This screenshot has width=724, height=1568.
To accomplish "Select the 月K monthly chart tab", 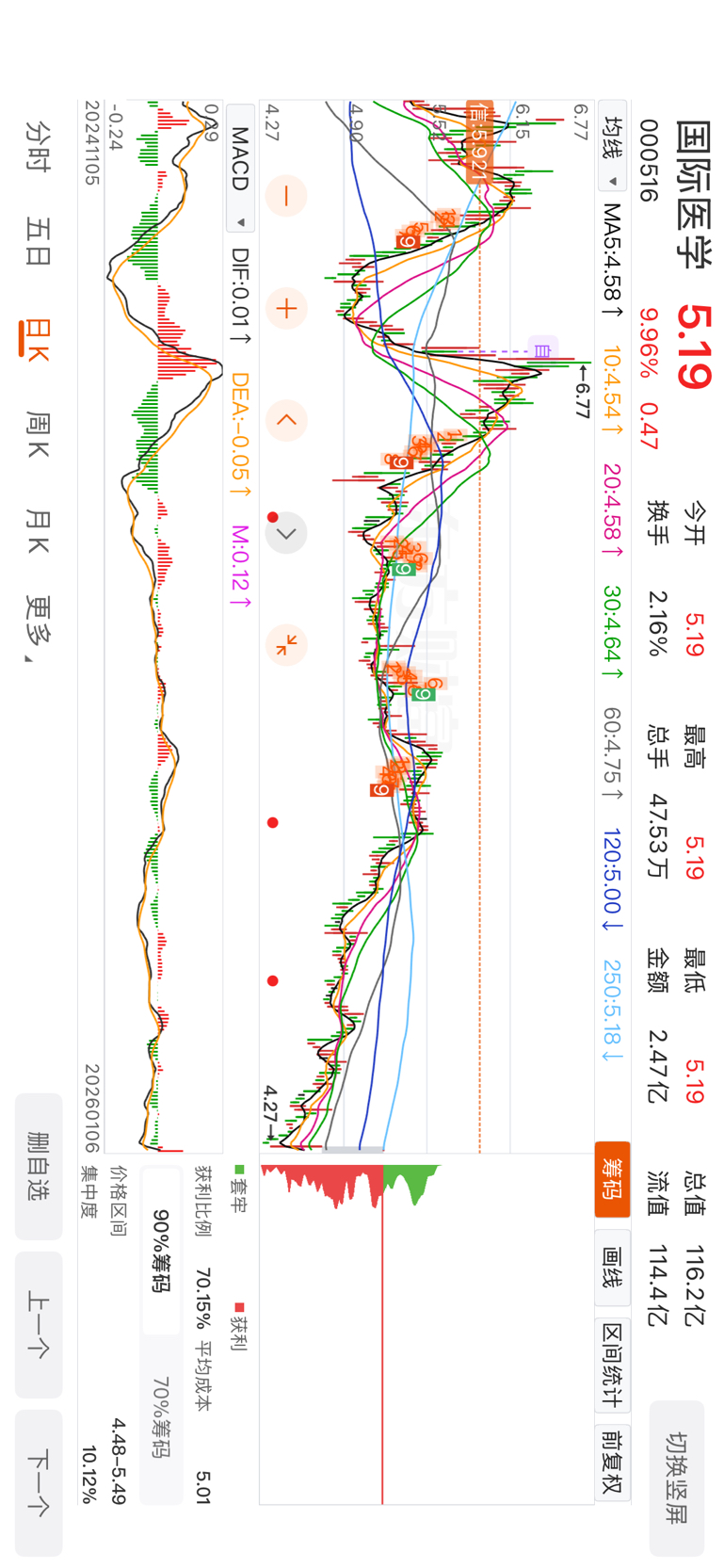I will [39, 532].
